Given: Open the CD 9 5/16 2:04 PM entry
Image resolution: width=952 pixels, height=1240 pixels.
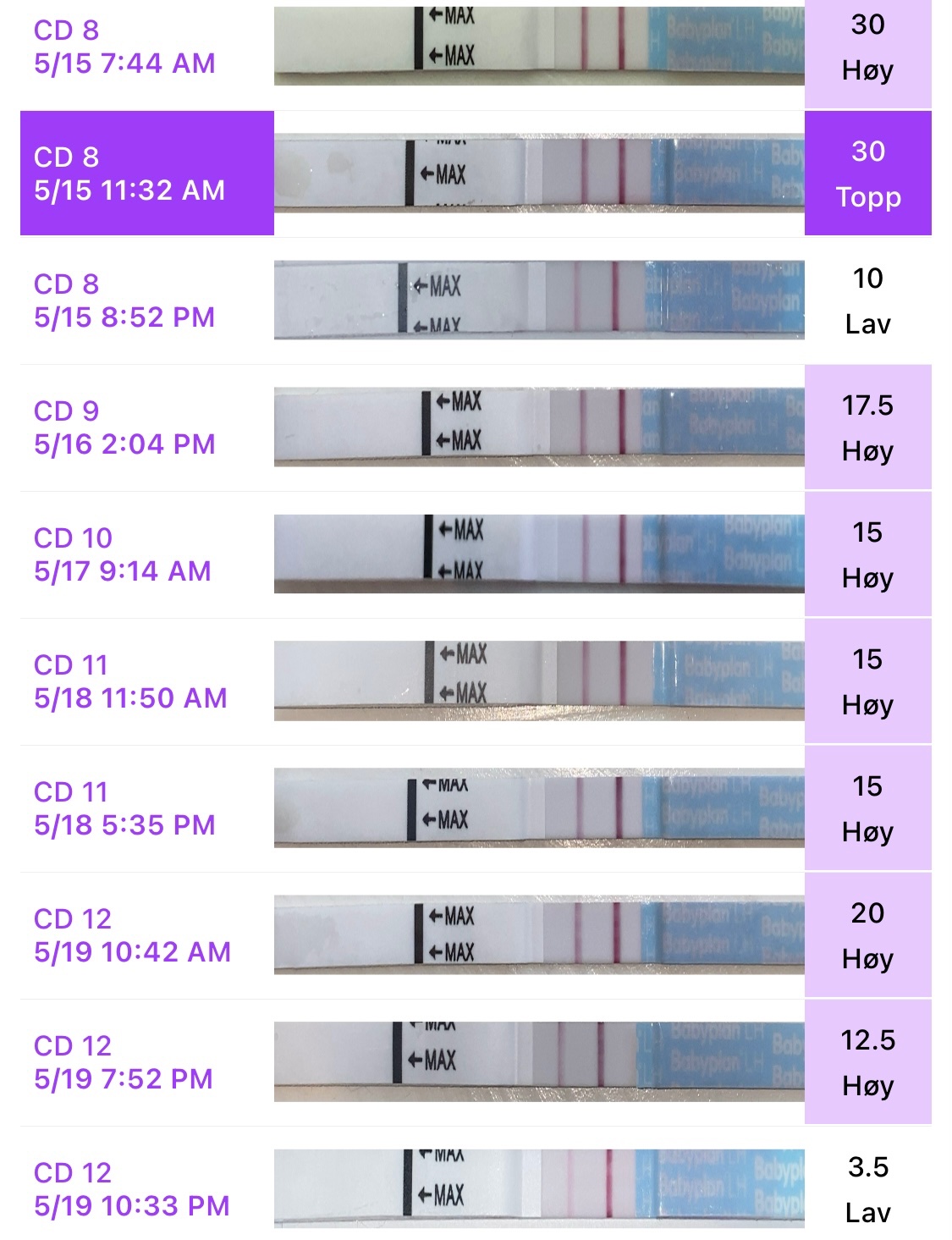Looking at the screenshot, I should [x=125, y=427].
